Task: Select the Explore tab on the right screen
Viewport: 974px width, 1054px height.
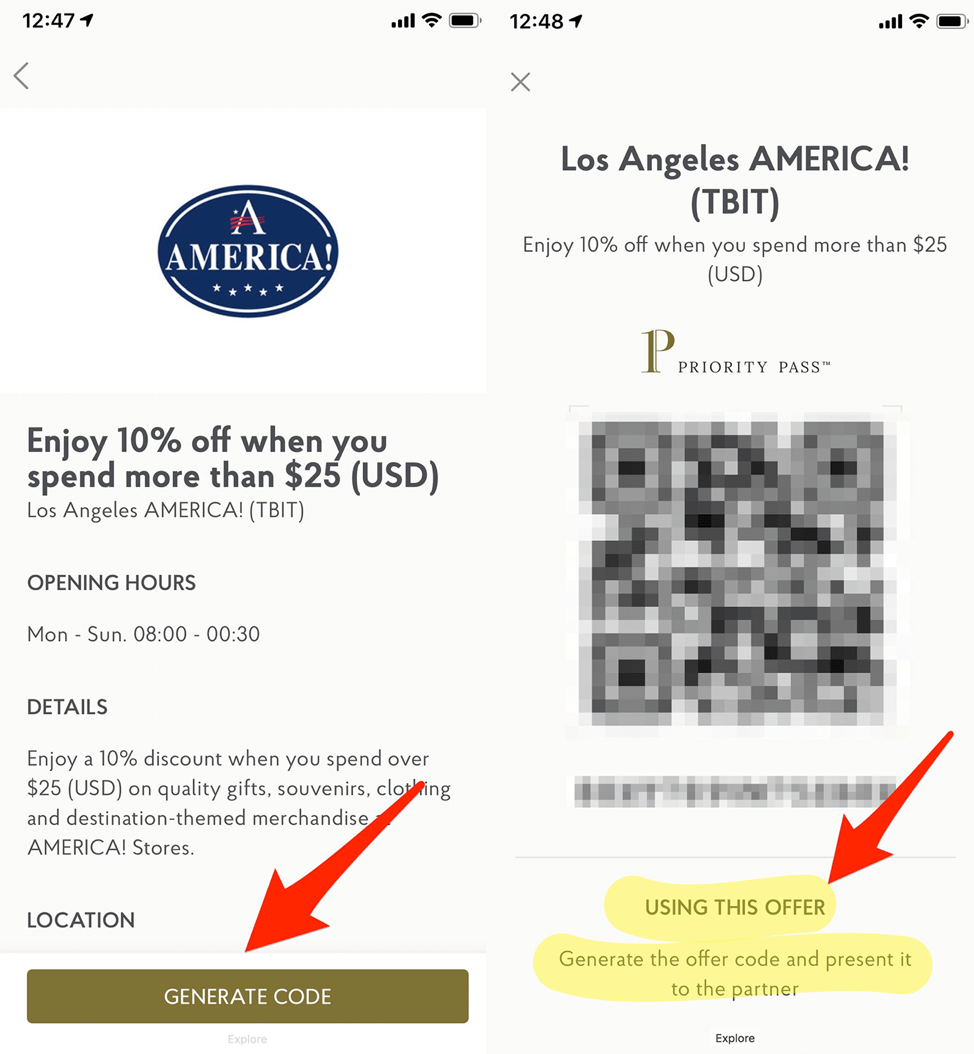Action: (735, 1038)
